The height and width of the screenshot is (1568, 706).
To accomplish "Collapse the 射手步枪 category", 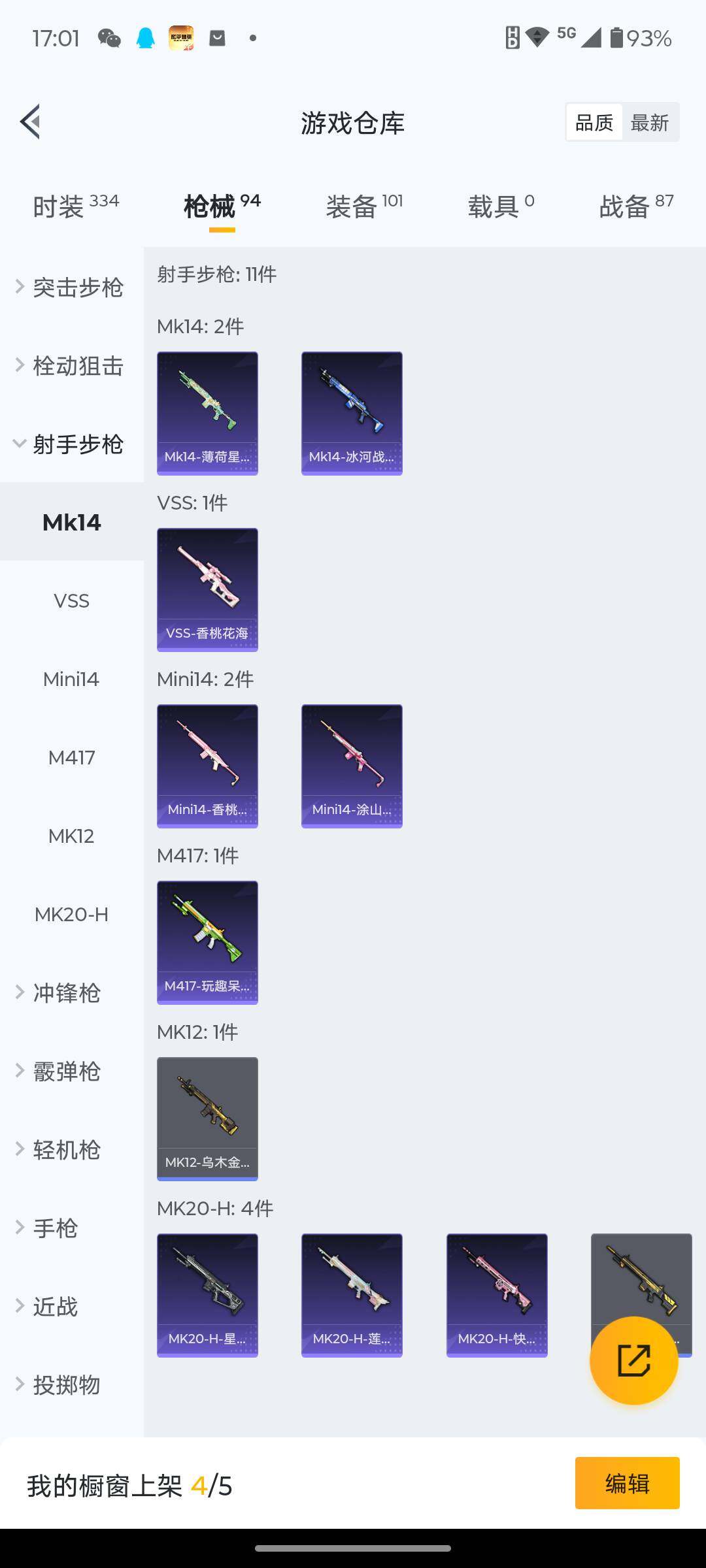I will coord(71,444).
